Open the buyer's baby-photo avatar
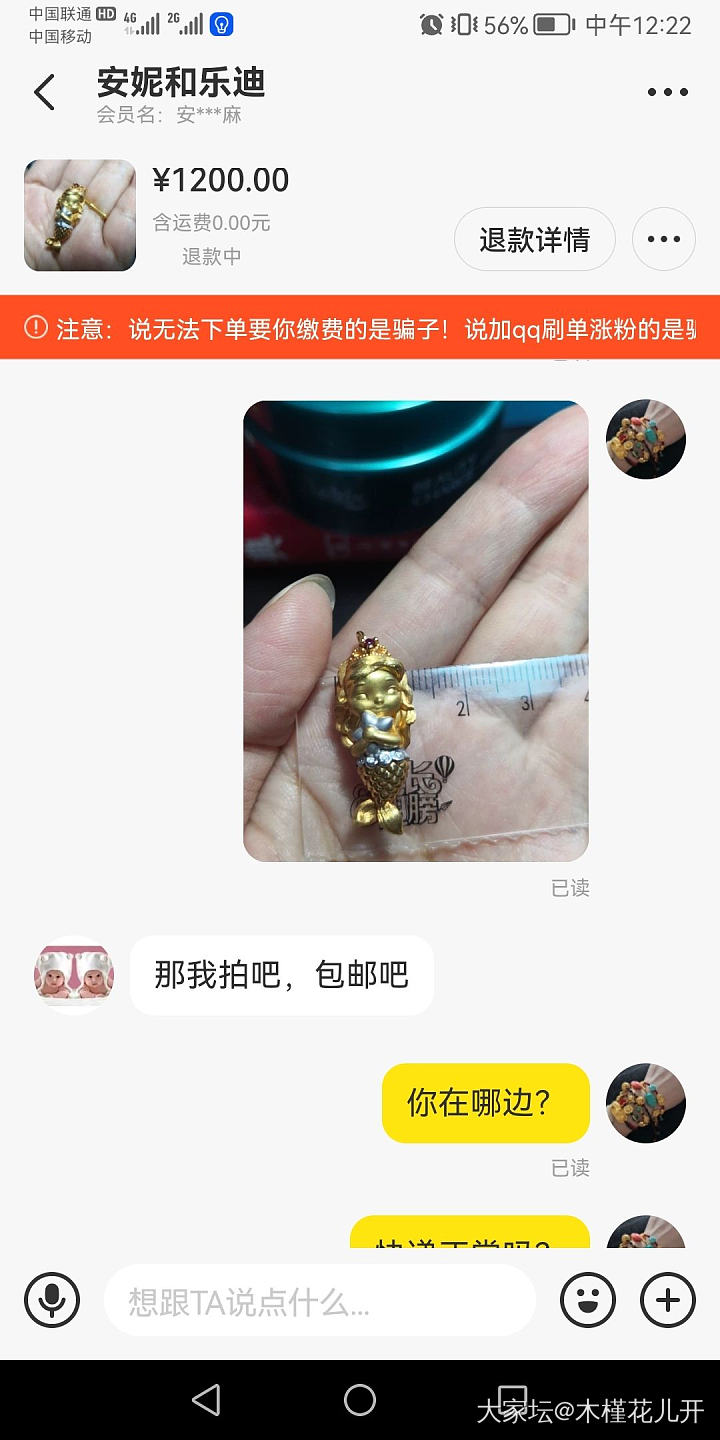 tap(74, 975)
